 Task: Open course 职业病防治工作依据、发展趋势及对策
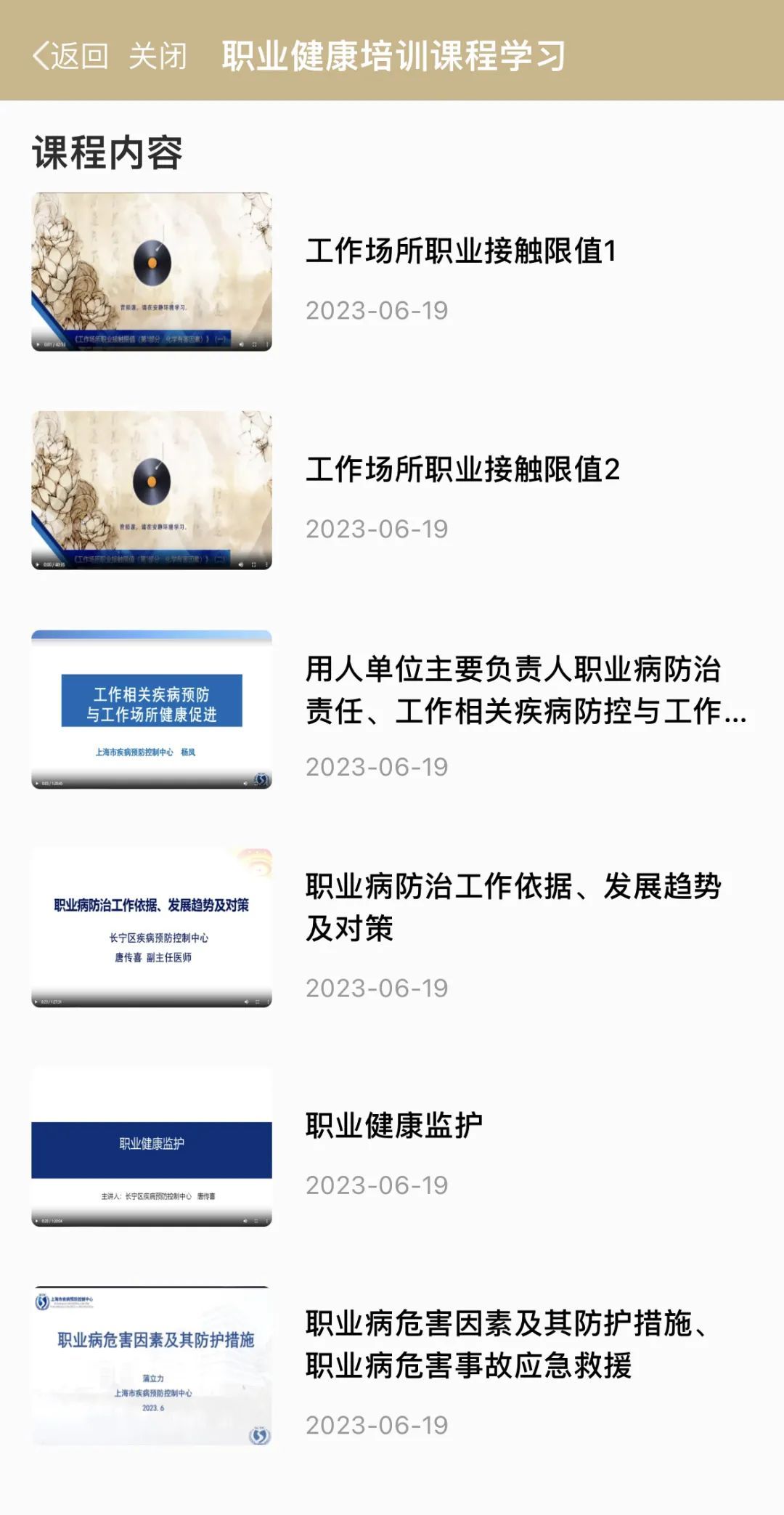392,928
